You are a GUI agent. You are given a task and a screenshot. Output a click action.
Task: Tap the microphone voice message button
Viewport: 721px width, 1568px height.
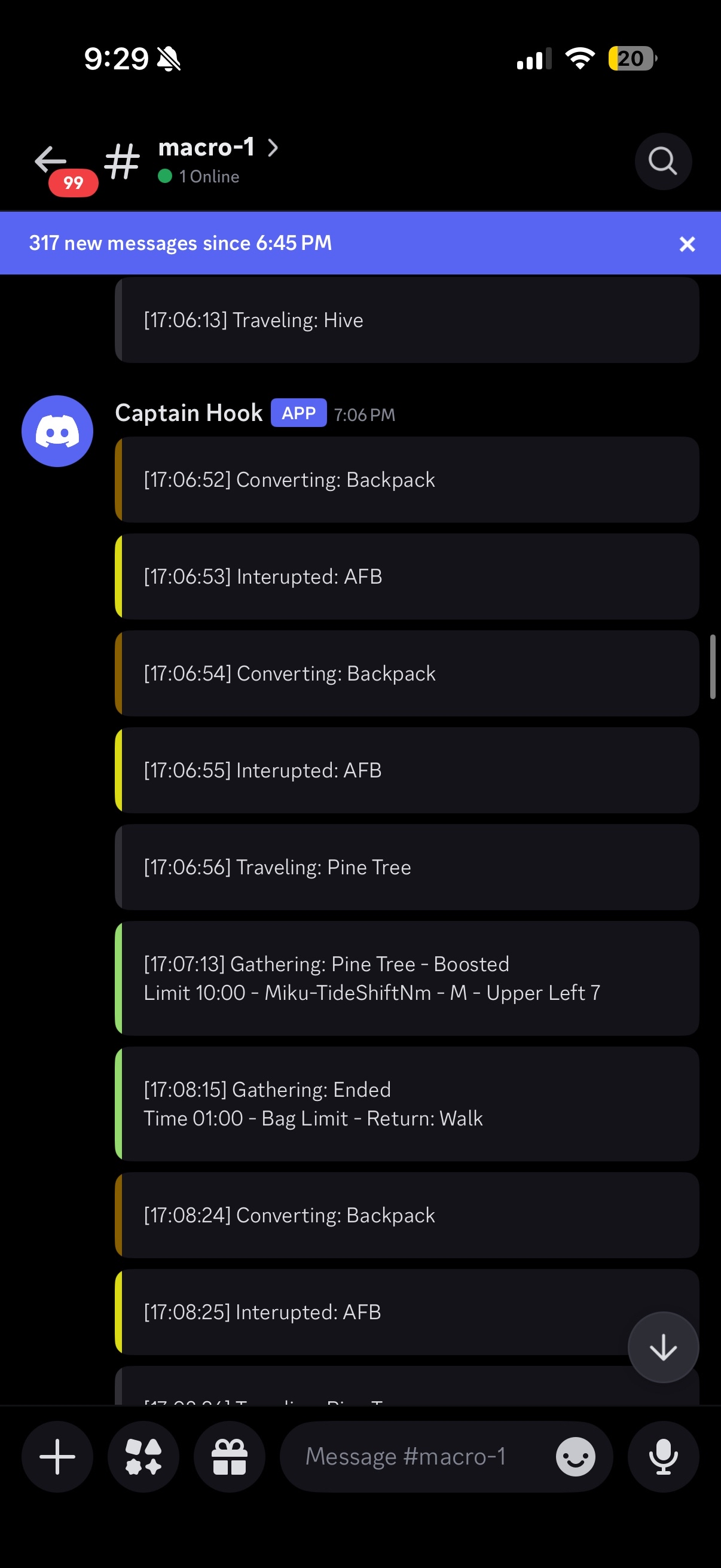[x=663, y=1457]
